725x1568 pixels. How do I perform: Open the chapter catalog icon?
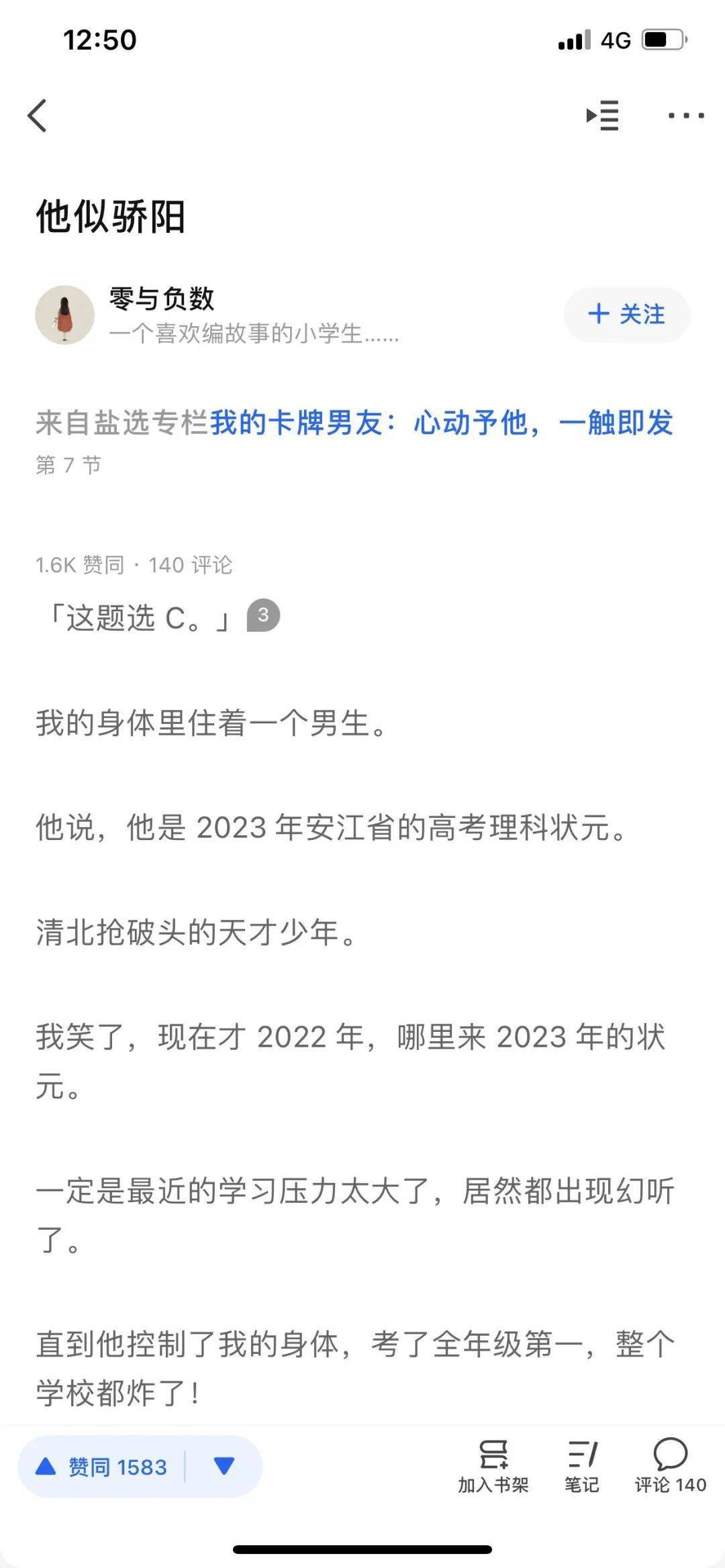point(602,116)
